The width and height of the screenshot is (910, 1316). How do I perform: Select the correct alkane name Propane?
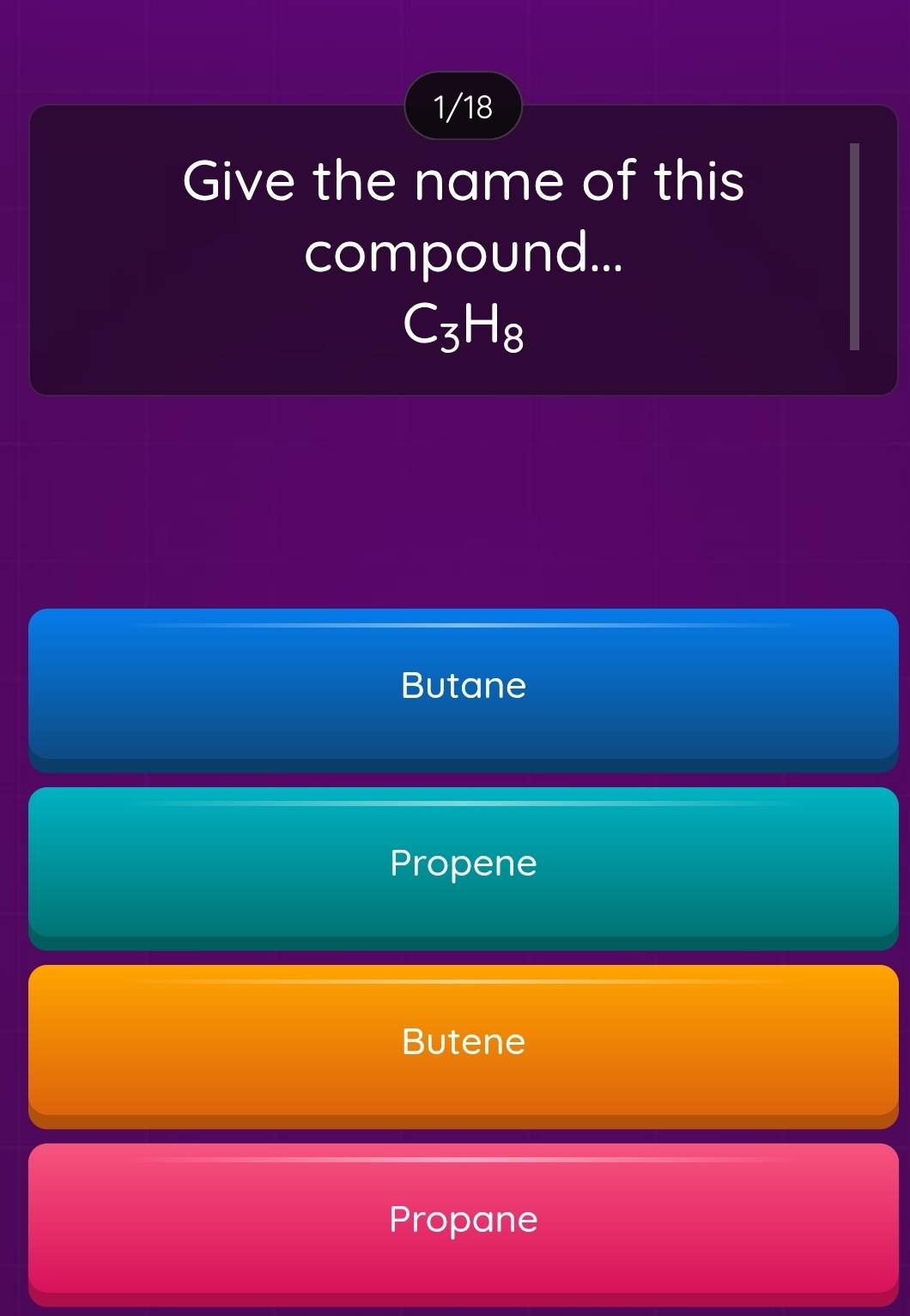click(464, 1219)
